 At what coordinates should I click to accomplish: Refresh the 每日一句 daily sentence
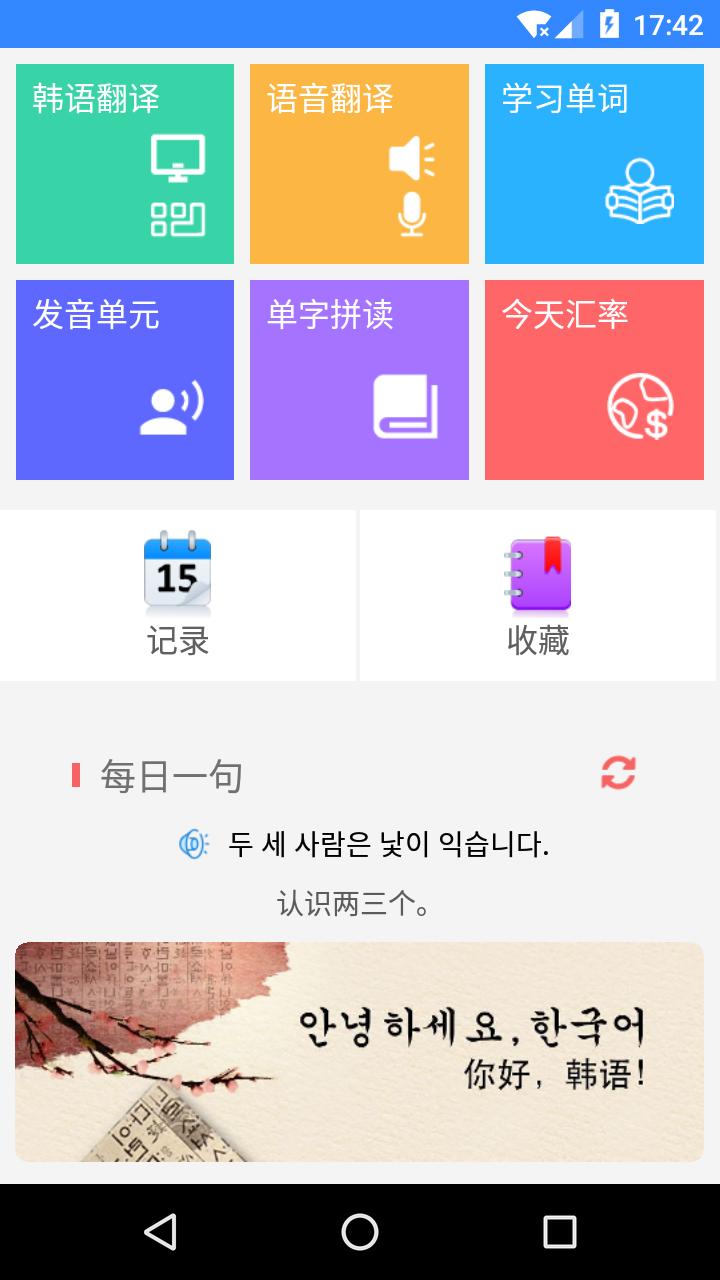coord(617,771)
